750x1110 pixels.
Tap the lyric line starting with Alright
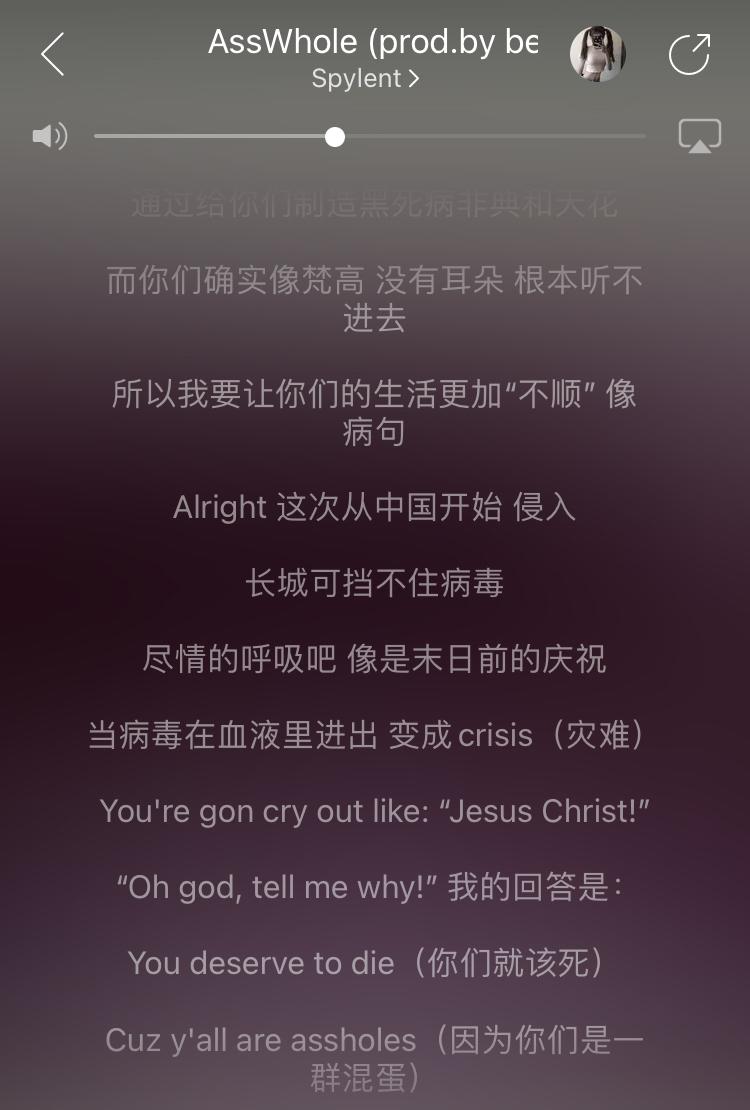375,507
